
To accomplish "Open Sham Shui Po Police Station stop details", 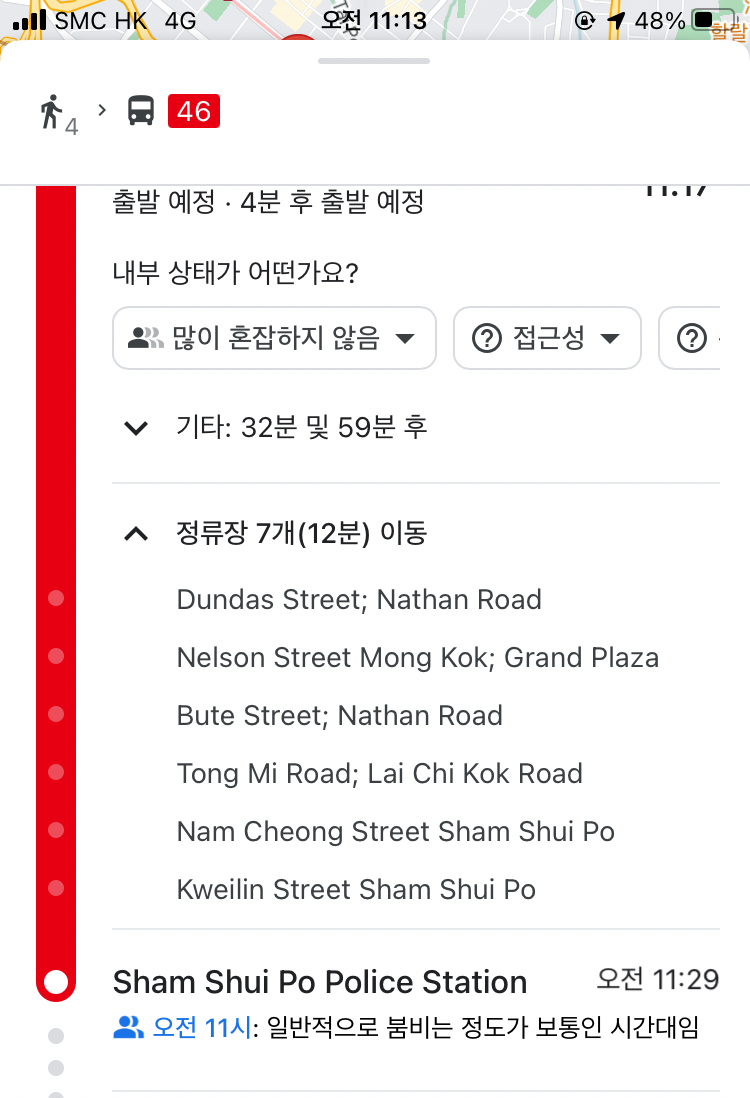I will coord(320,982).
